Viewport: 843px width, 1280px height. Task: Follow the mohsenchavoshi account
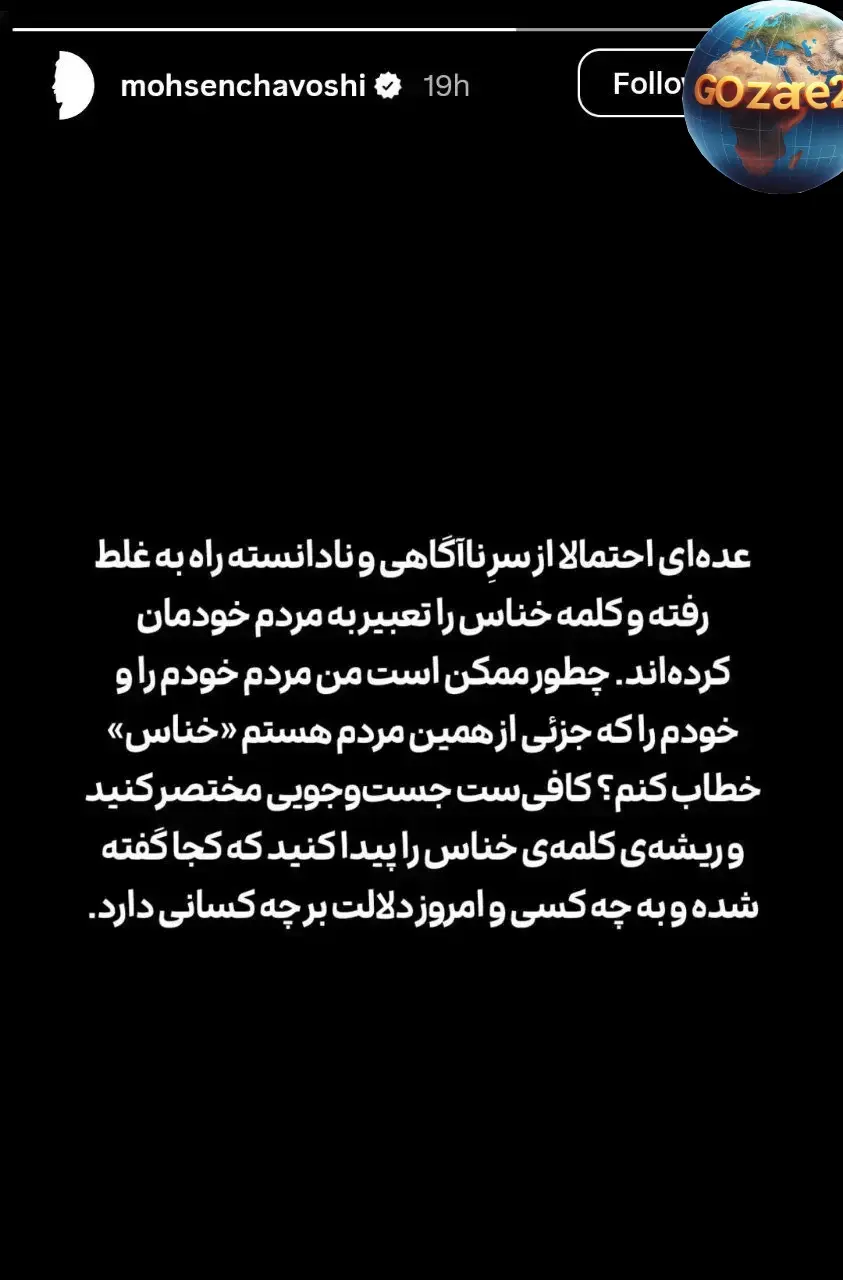(x=636, y=83)
